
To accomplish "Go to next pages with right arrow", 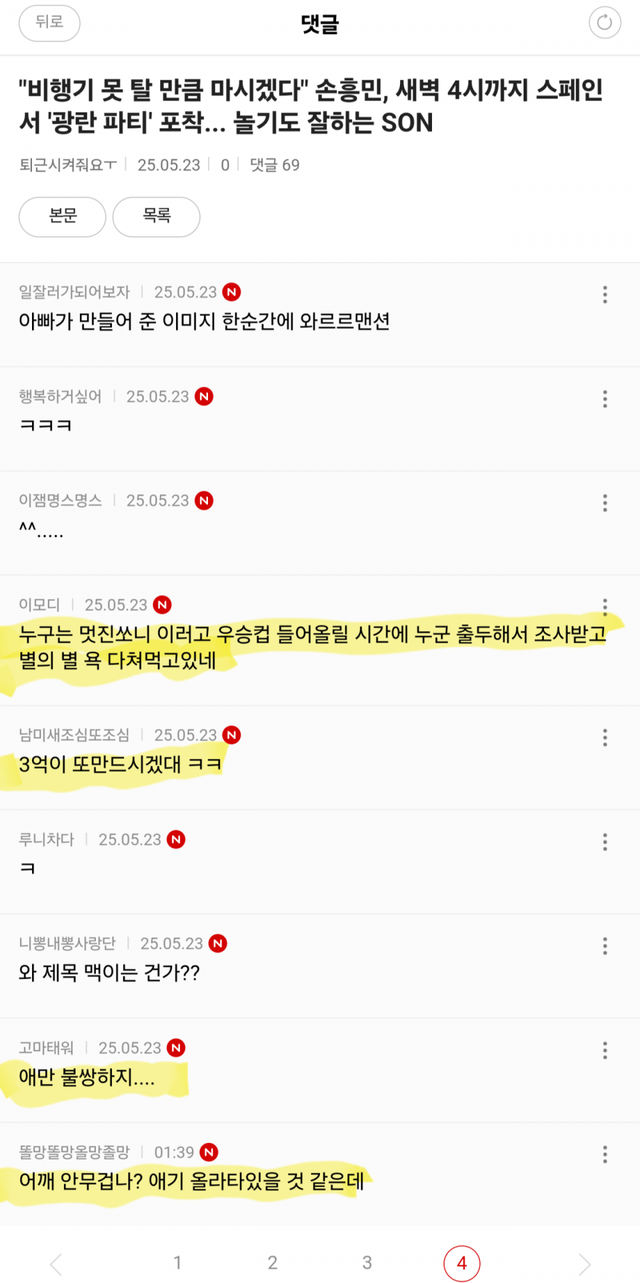I will tap(585, 1264).
